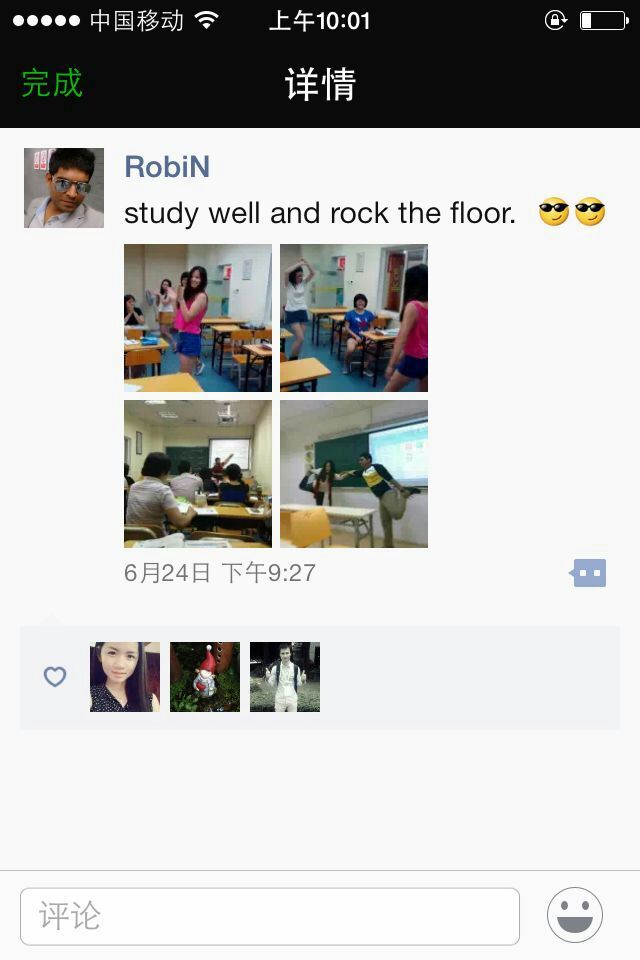Open the RobiN username link
The height and width of the screenshot is (960, 640).
pyautogui.click(x=167, y=167)
